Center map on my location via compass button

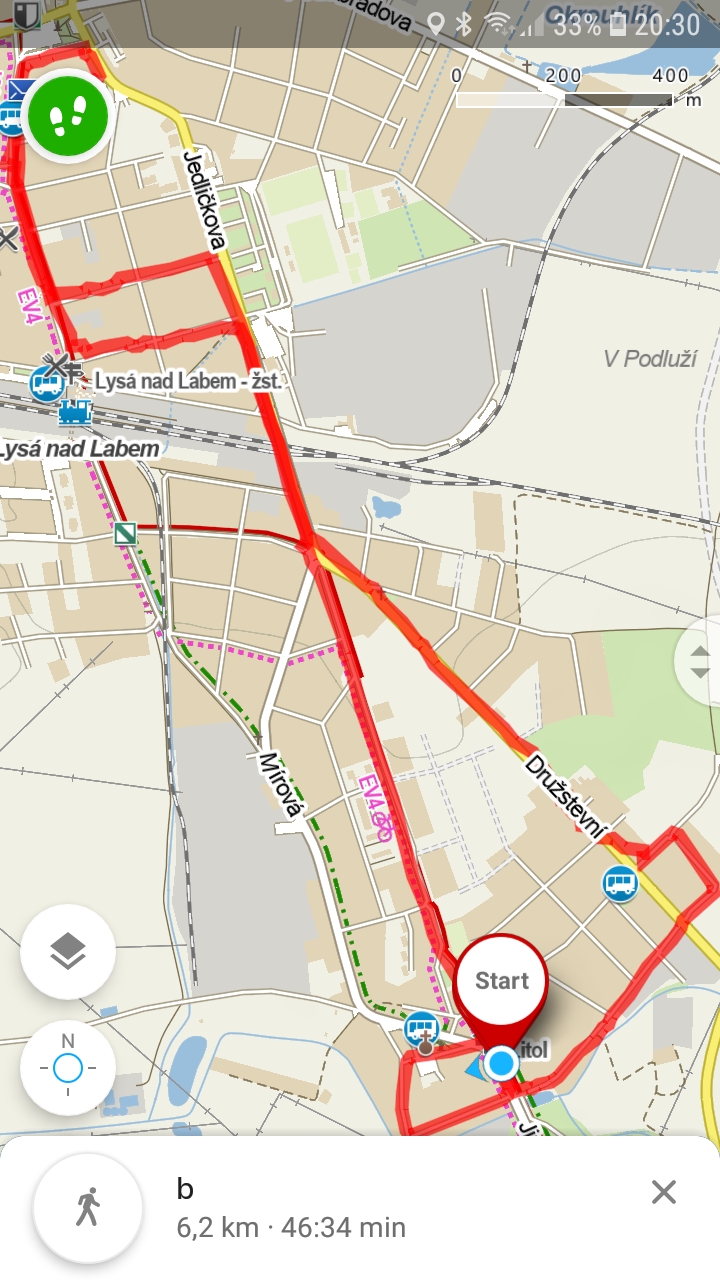tap(68, 1068)
